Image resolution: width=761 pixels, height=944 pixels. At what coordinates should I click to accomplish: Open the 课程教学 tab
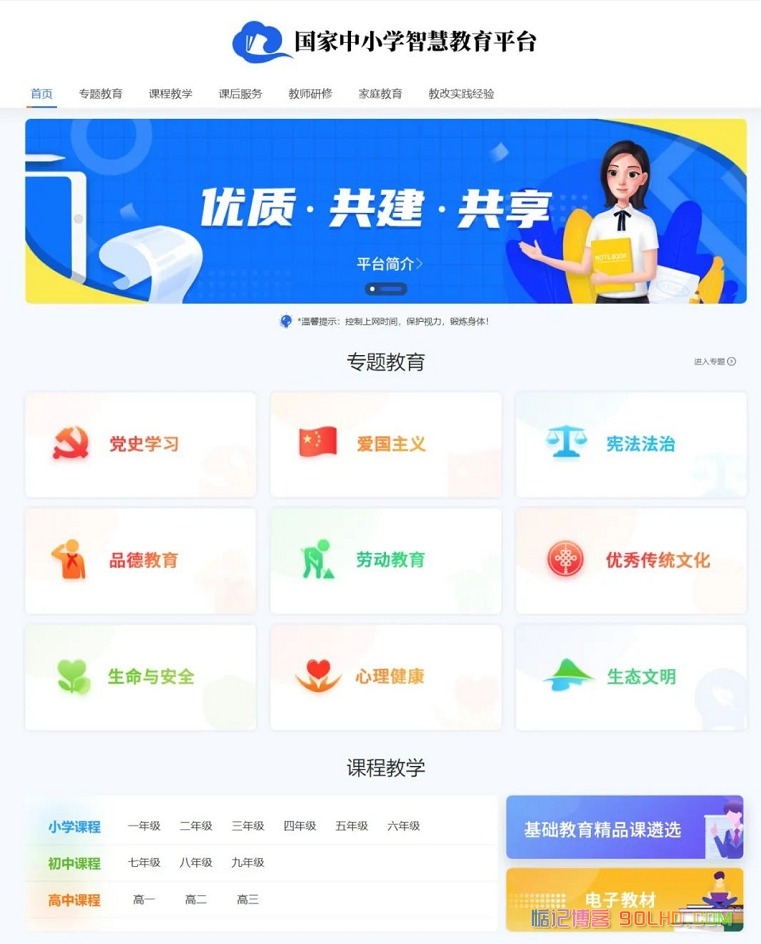coord(171,94)
